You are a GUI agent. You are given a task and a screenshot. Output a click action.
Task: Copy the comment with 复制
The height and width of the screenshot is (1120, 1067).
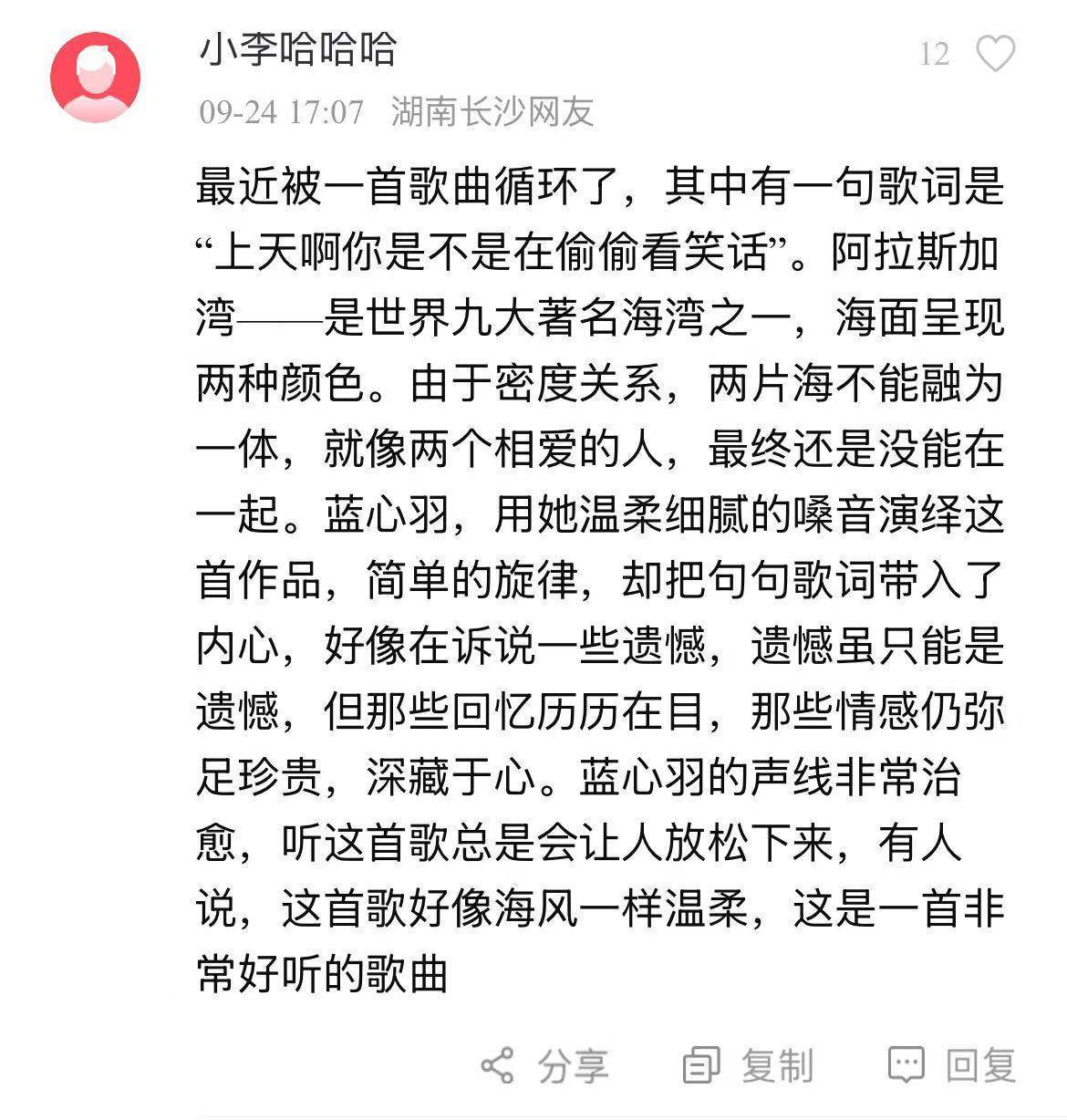click(x=748, y=1065)
